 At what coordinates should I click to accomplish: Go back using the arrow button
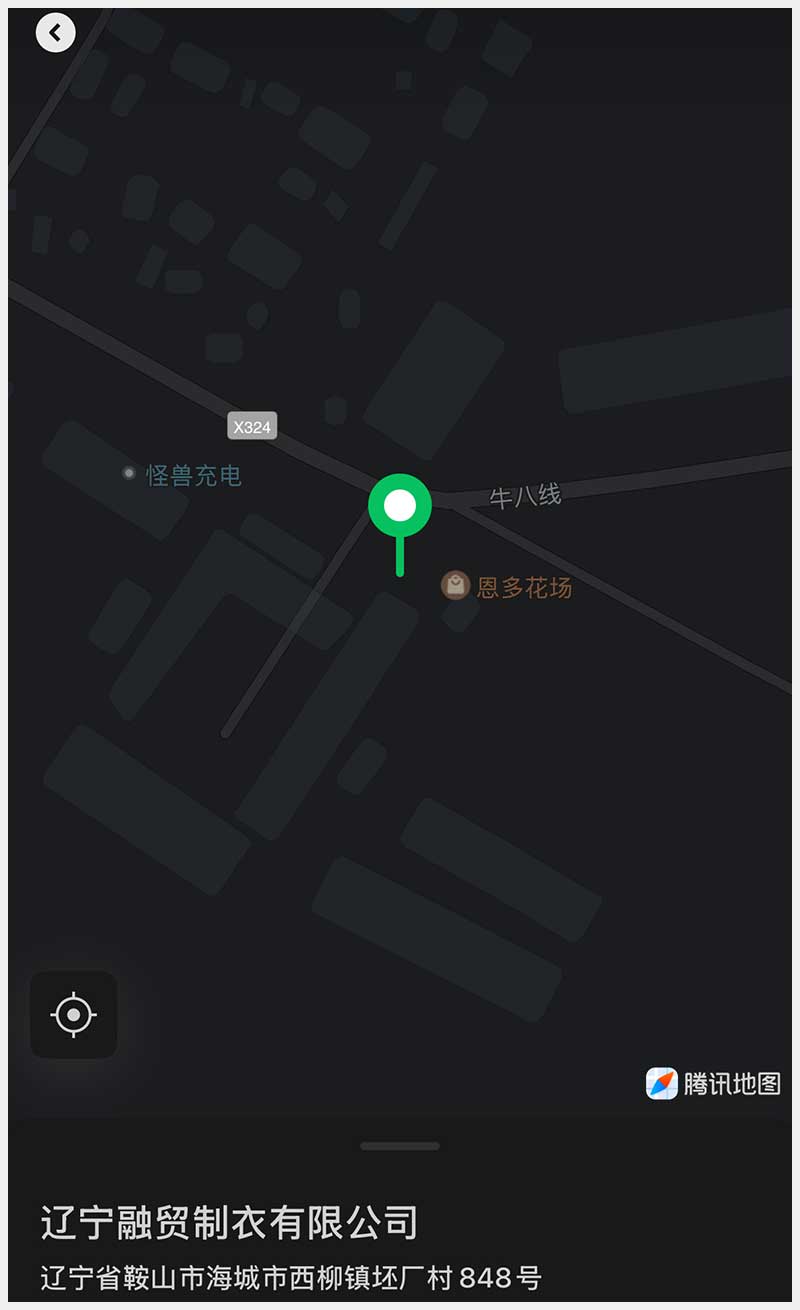pyautogui.click(x=55, y=33)
